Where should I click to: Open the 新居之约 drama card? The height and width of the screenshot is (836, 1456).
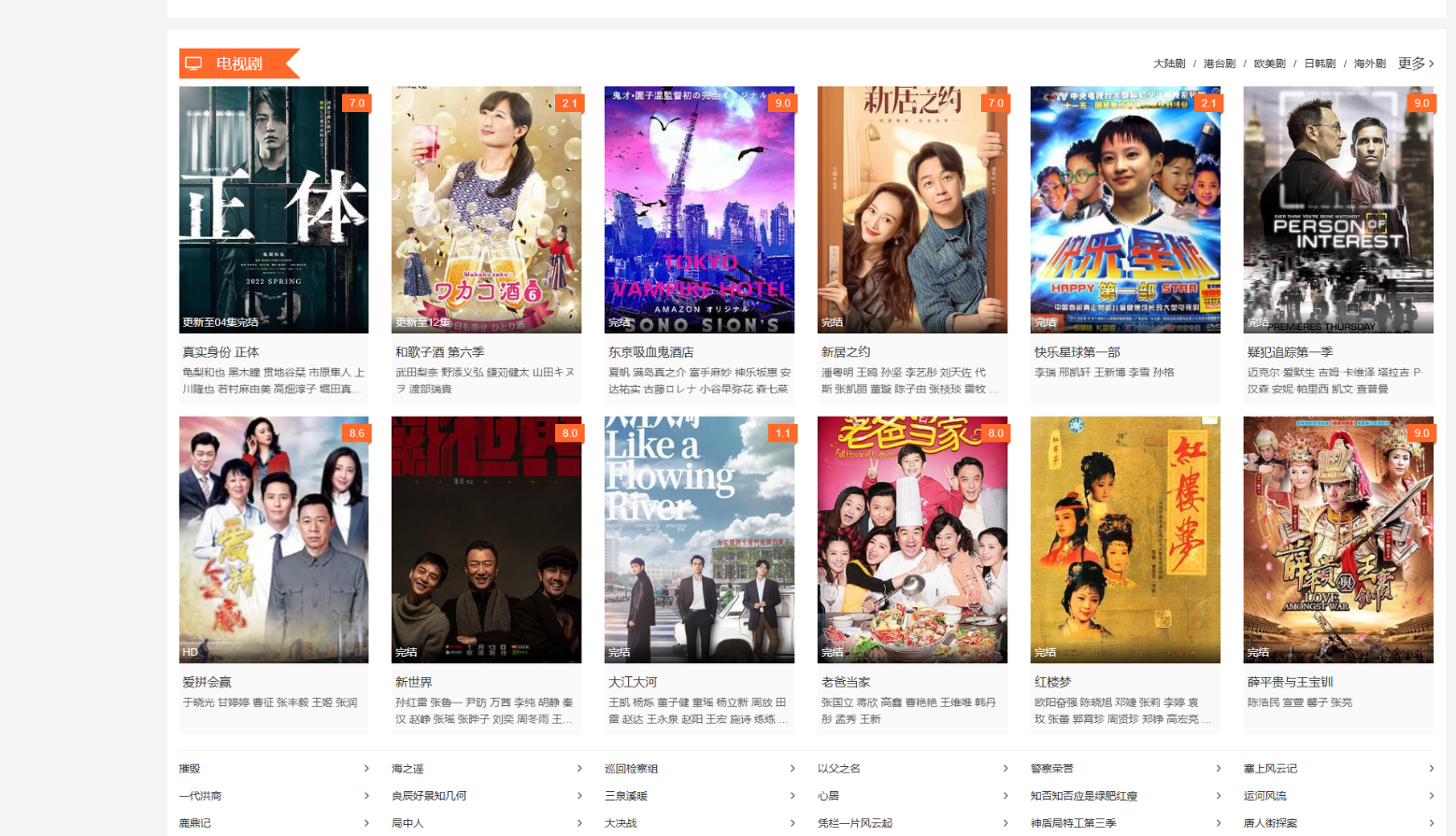(912, 210)
